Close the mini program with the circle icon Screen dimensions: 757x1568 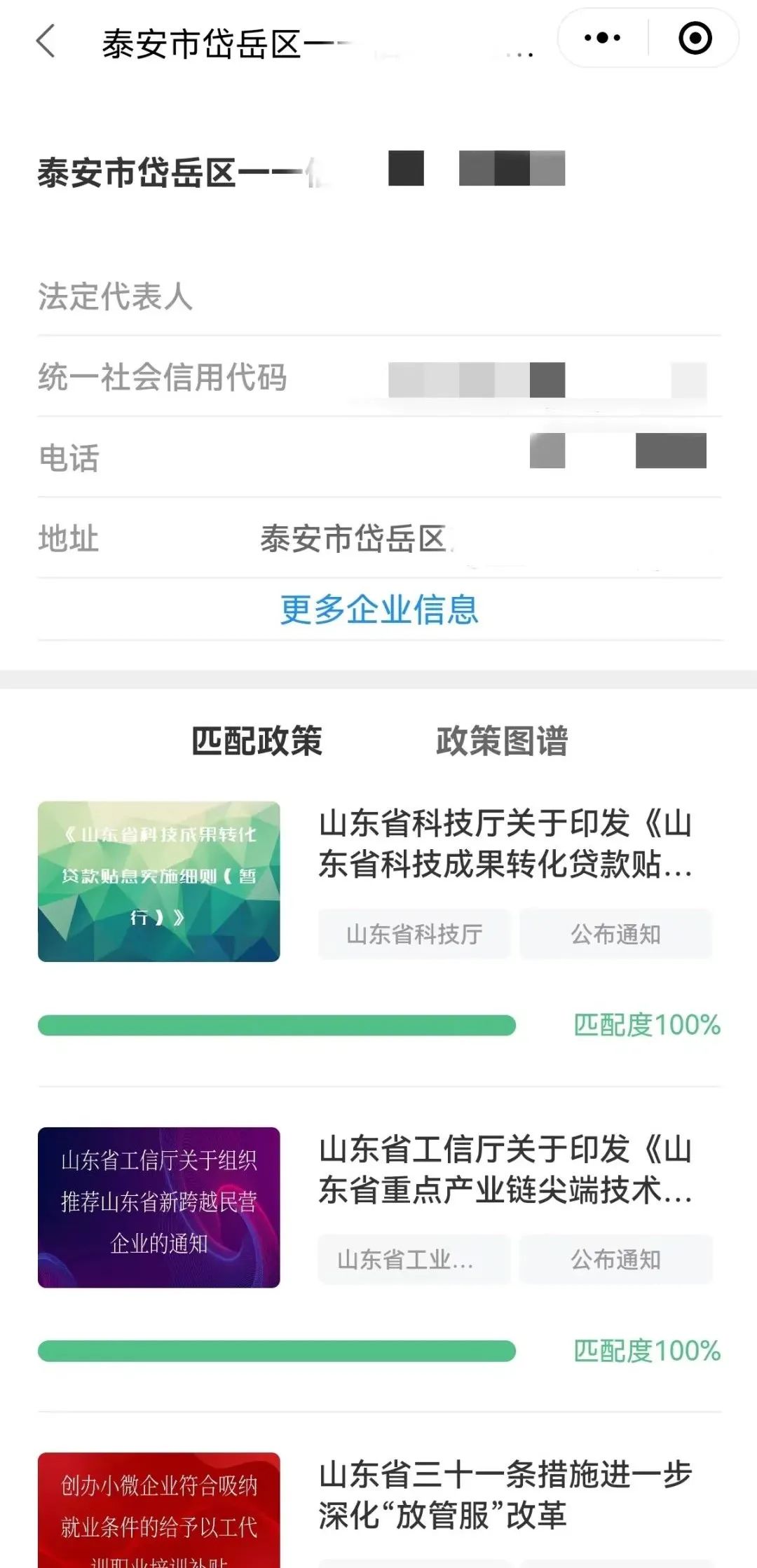tap(695, 39)
